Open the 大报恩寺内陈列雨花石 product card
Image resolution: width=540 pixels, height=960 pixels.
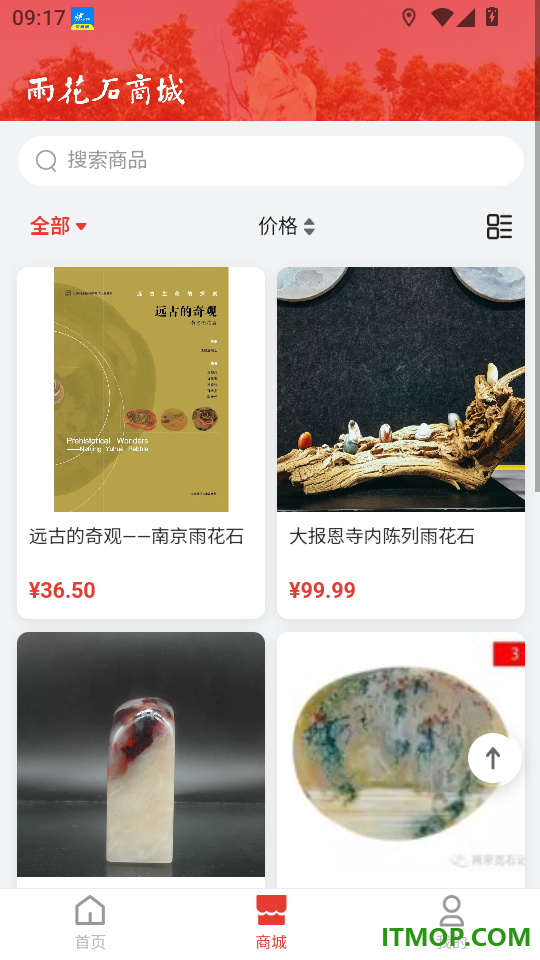tap(401, 443)
